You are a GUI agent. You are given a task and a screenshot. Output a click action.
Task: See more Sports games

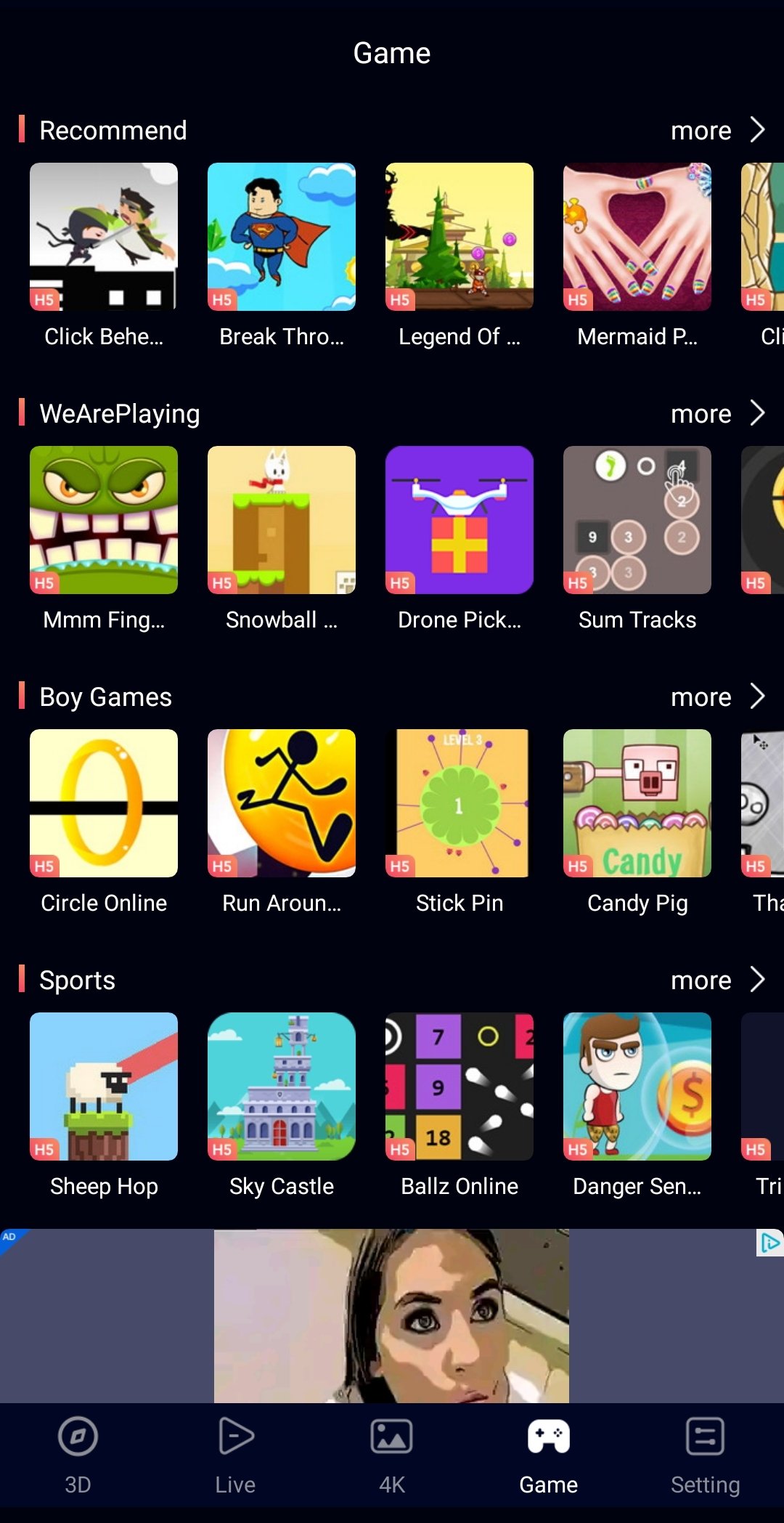[717, 980]
